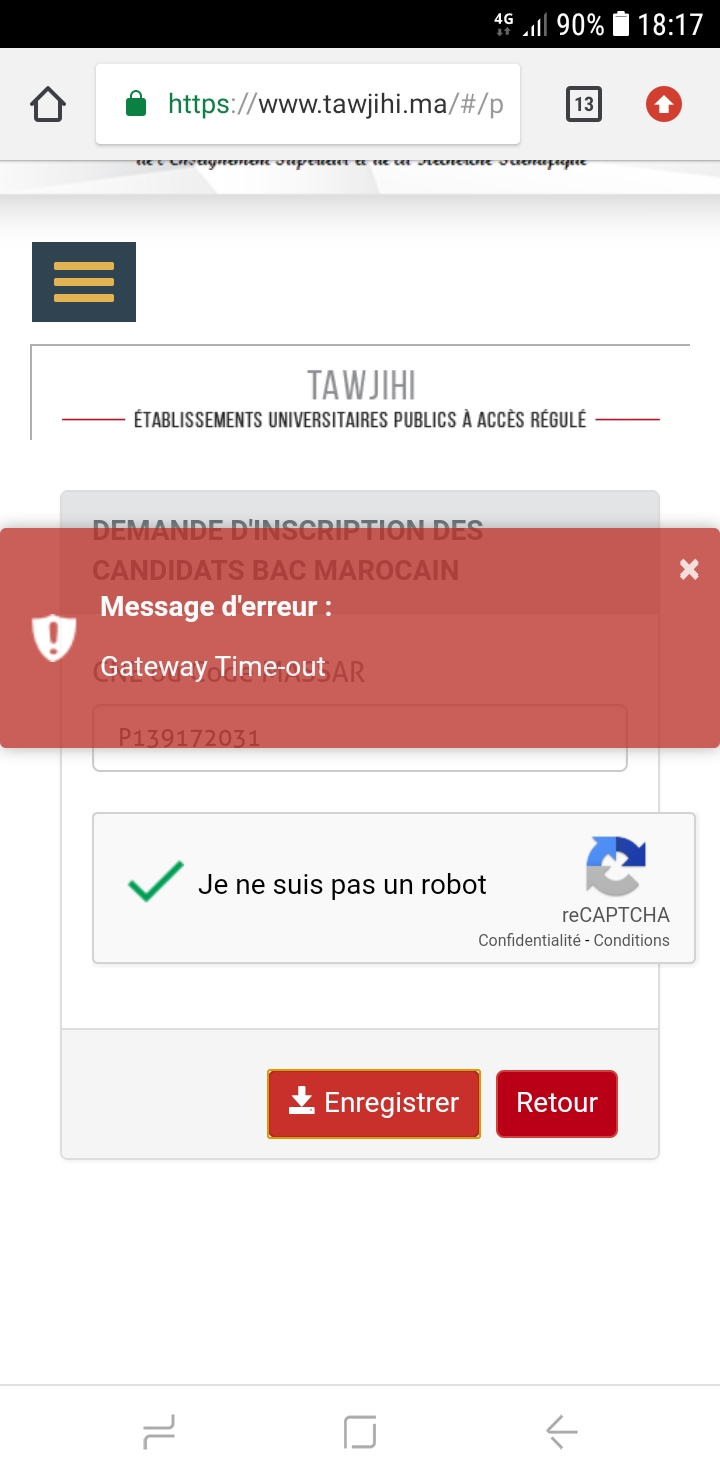
Task: Open the browser tabs switcher showing 13
Action: tap(584, 104)
